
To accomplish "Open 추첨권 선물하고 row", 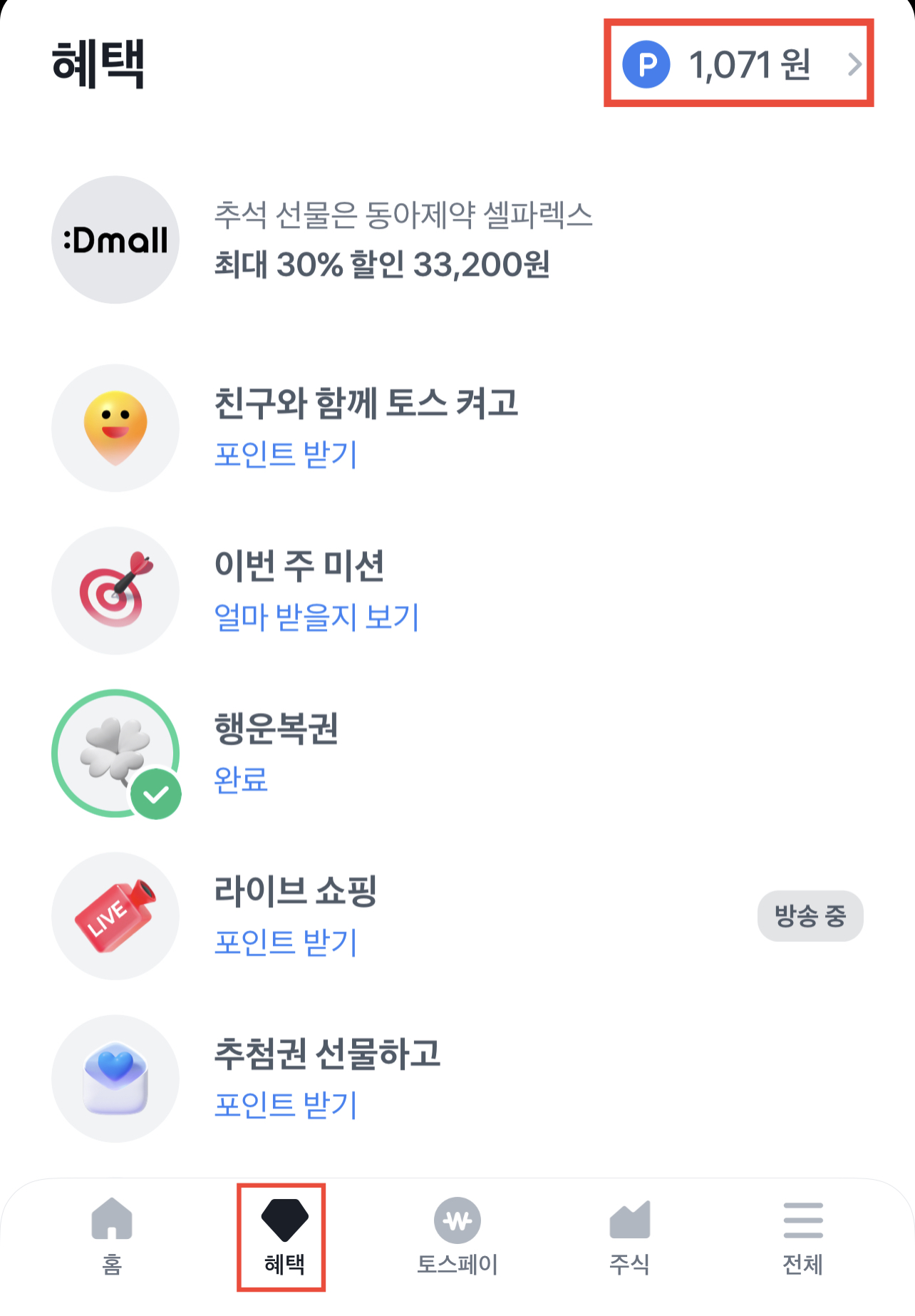I will [457, 1079].
